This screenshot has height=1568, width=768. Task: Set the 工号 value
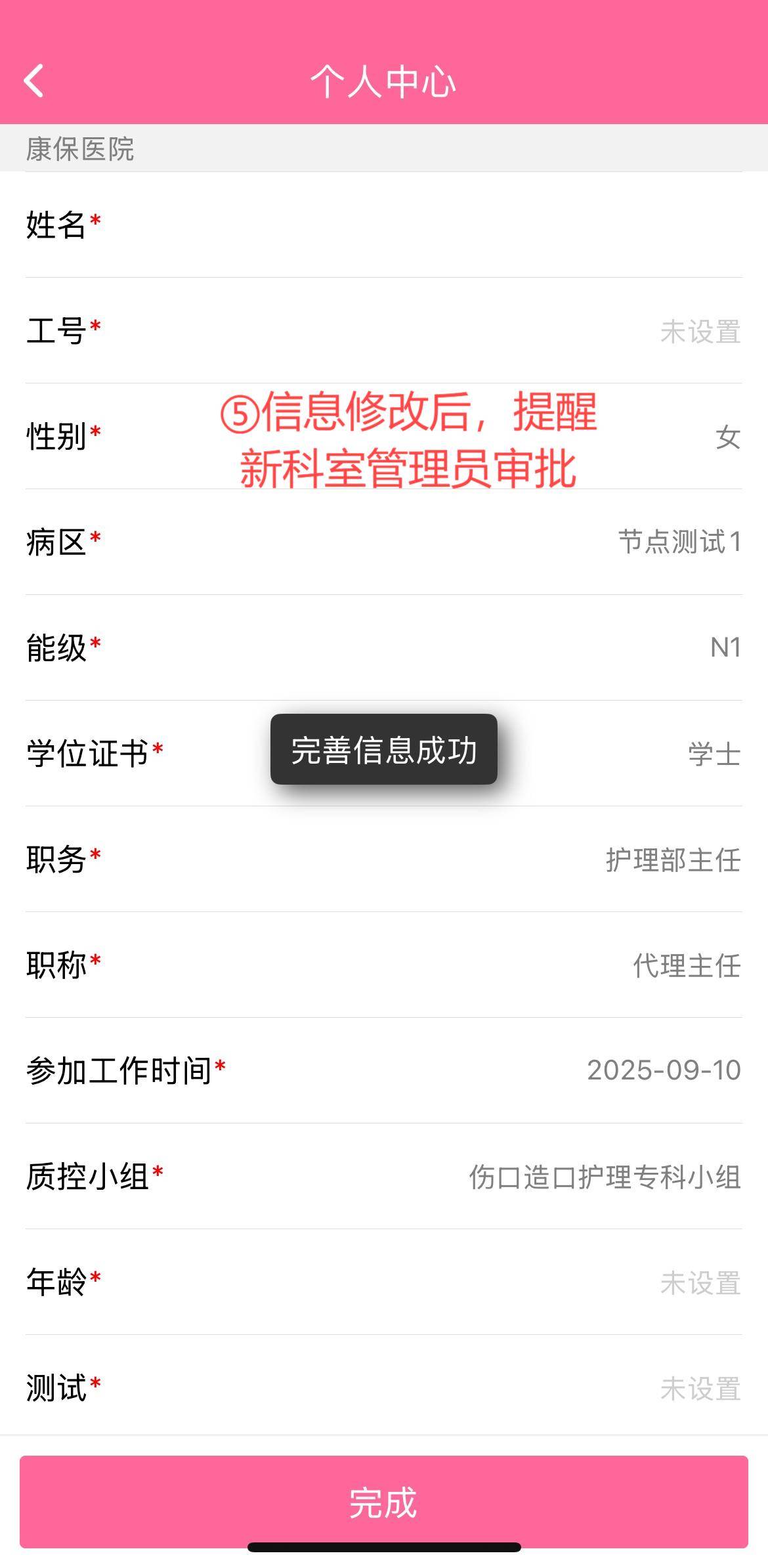700,331
